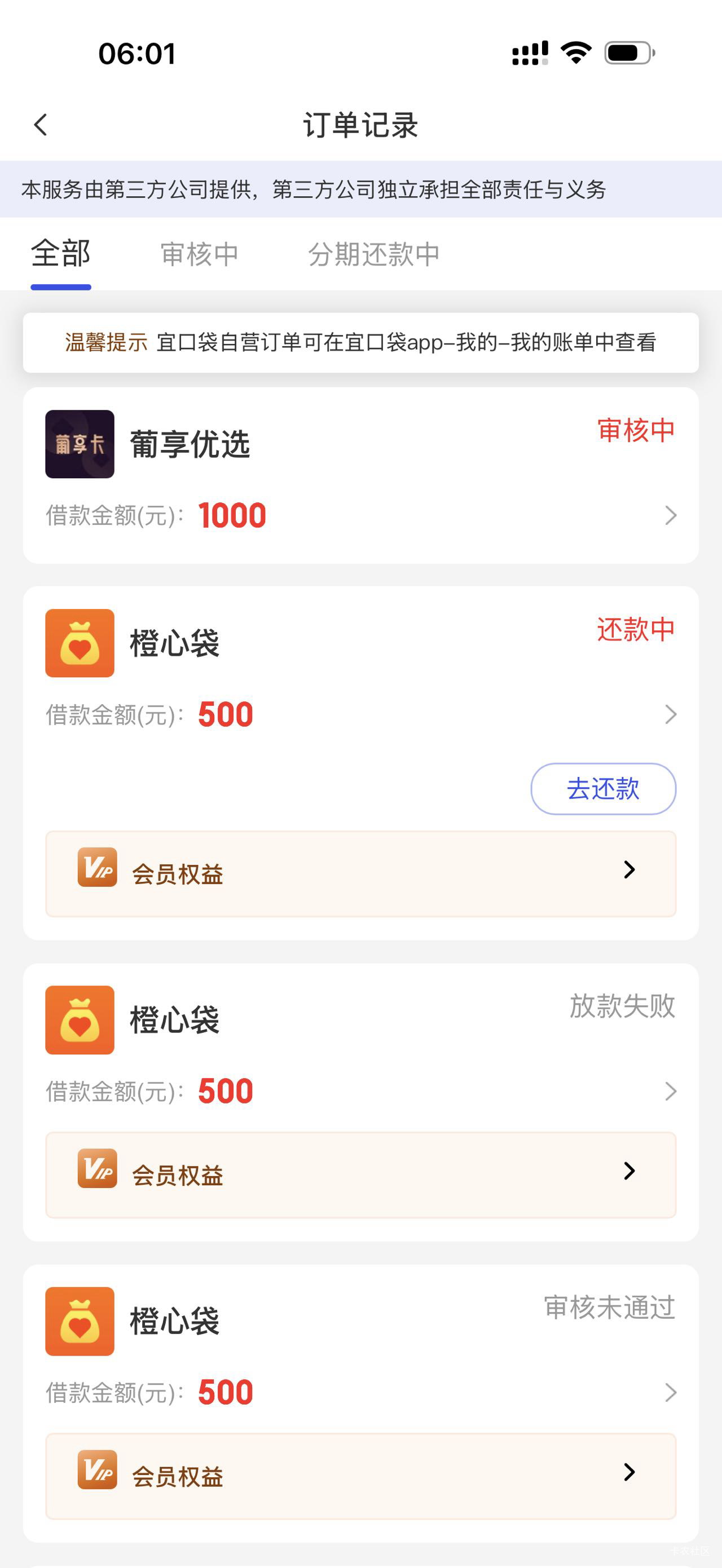
Task: Open 会员权益 under the 审核未通过 order
Action: [360, 1476]
